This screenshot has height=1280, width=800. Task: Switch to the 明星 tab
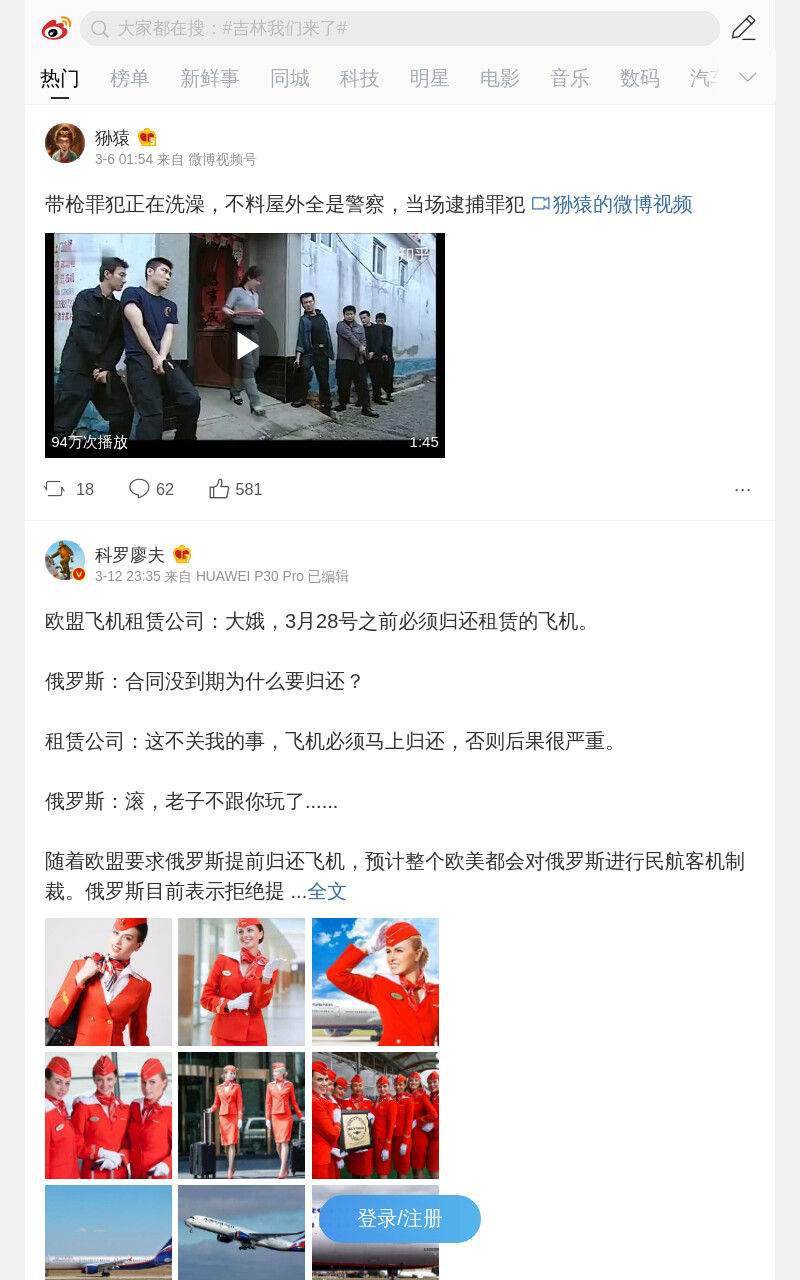coord(430,78)
